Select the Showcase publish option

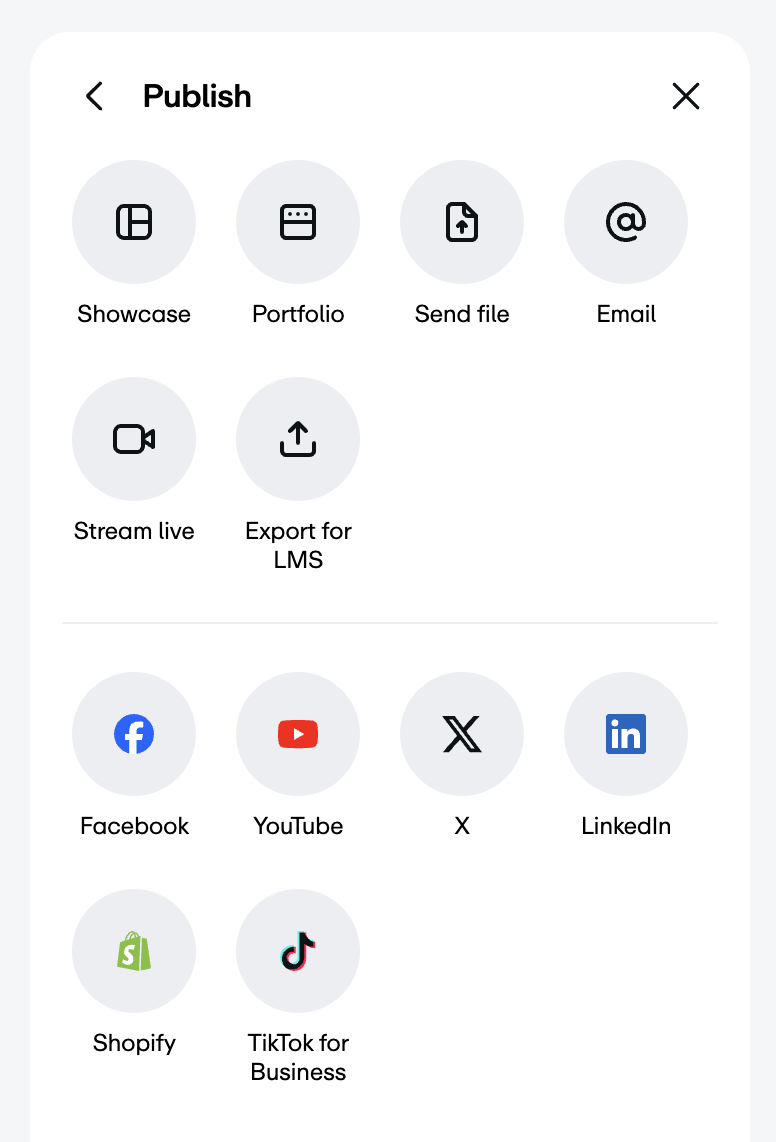[134, 222]
